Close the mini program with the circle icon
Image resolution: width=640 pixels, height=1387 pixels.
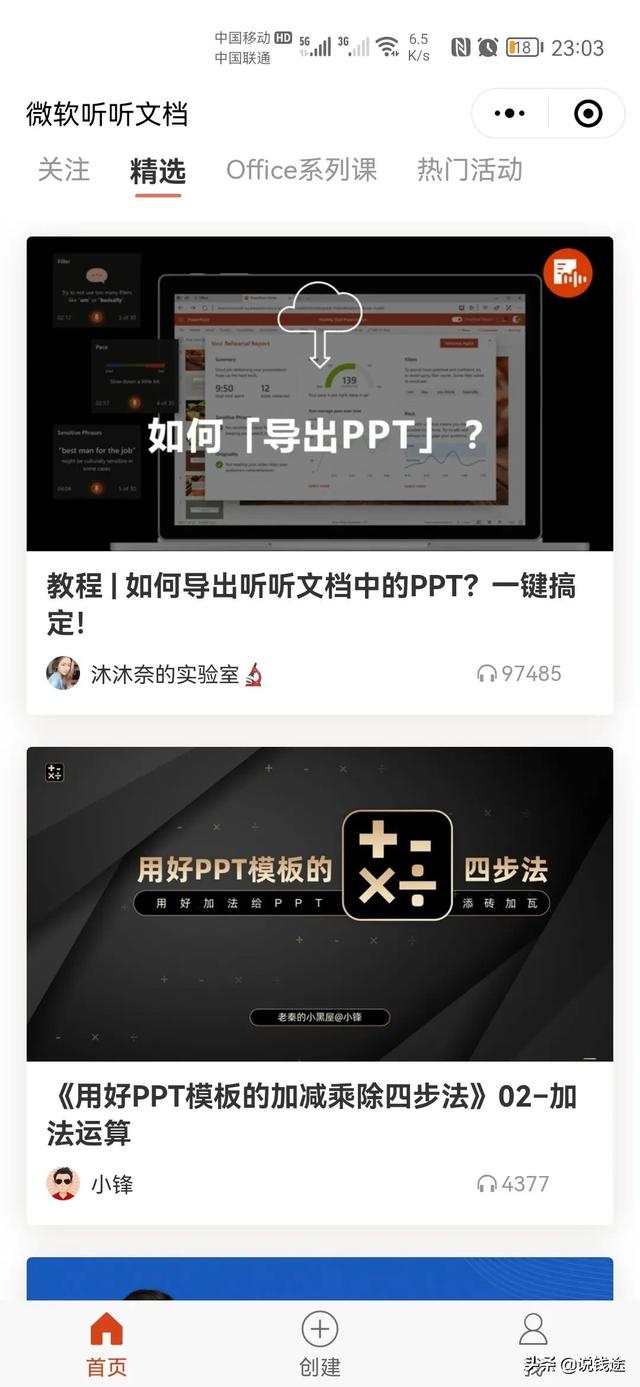pyautogui.click(x=588, y=114)
